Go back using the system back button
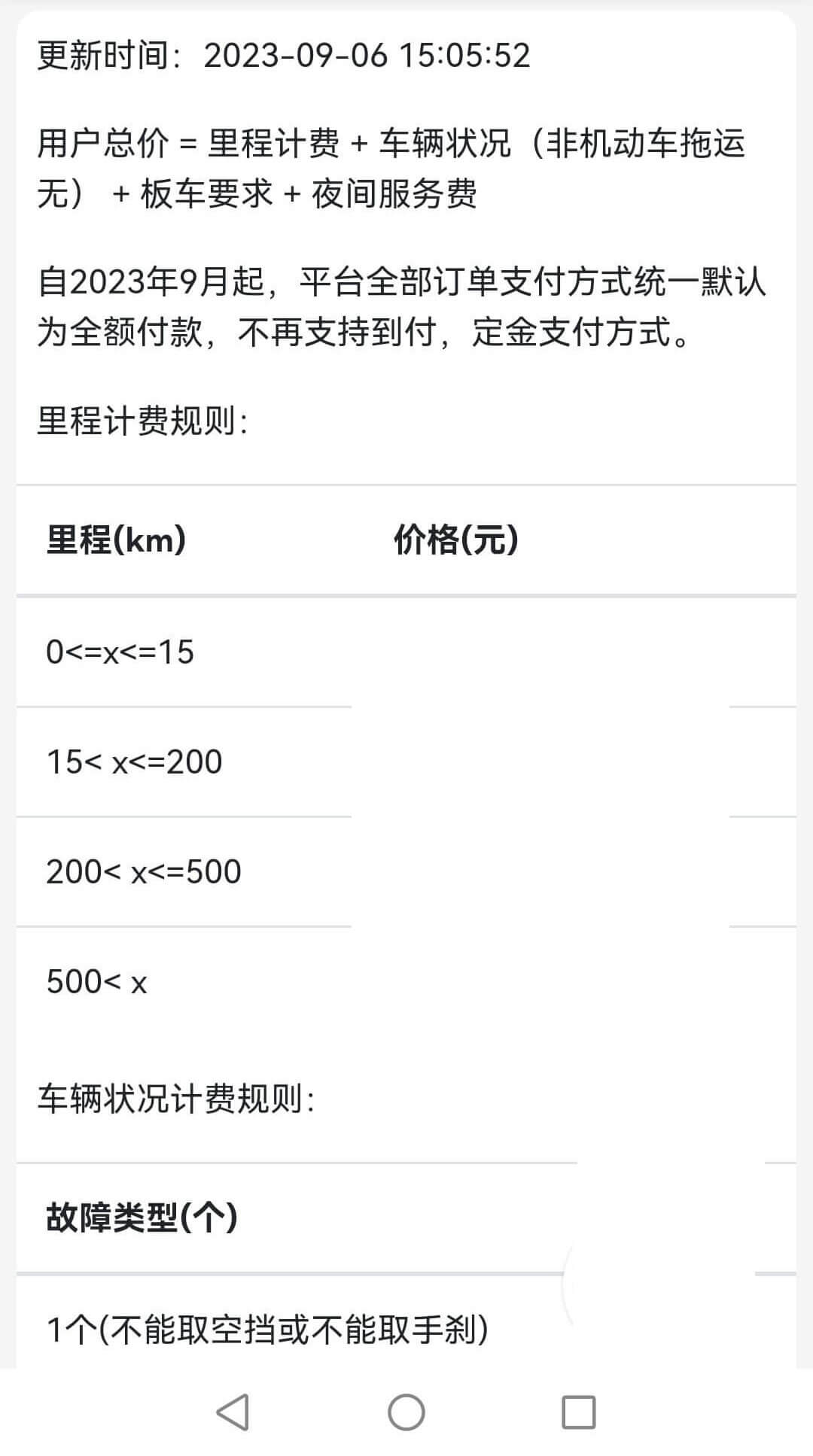Image resolution: width=813 pixels, height=1456 pixels. coord(233,1412)
